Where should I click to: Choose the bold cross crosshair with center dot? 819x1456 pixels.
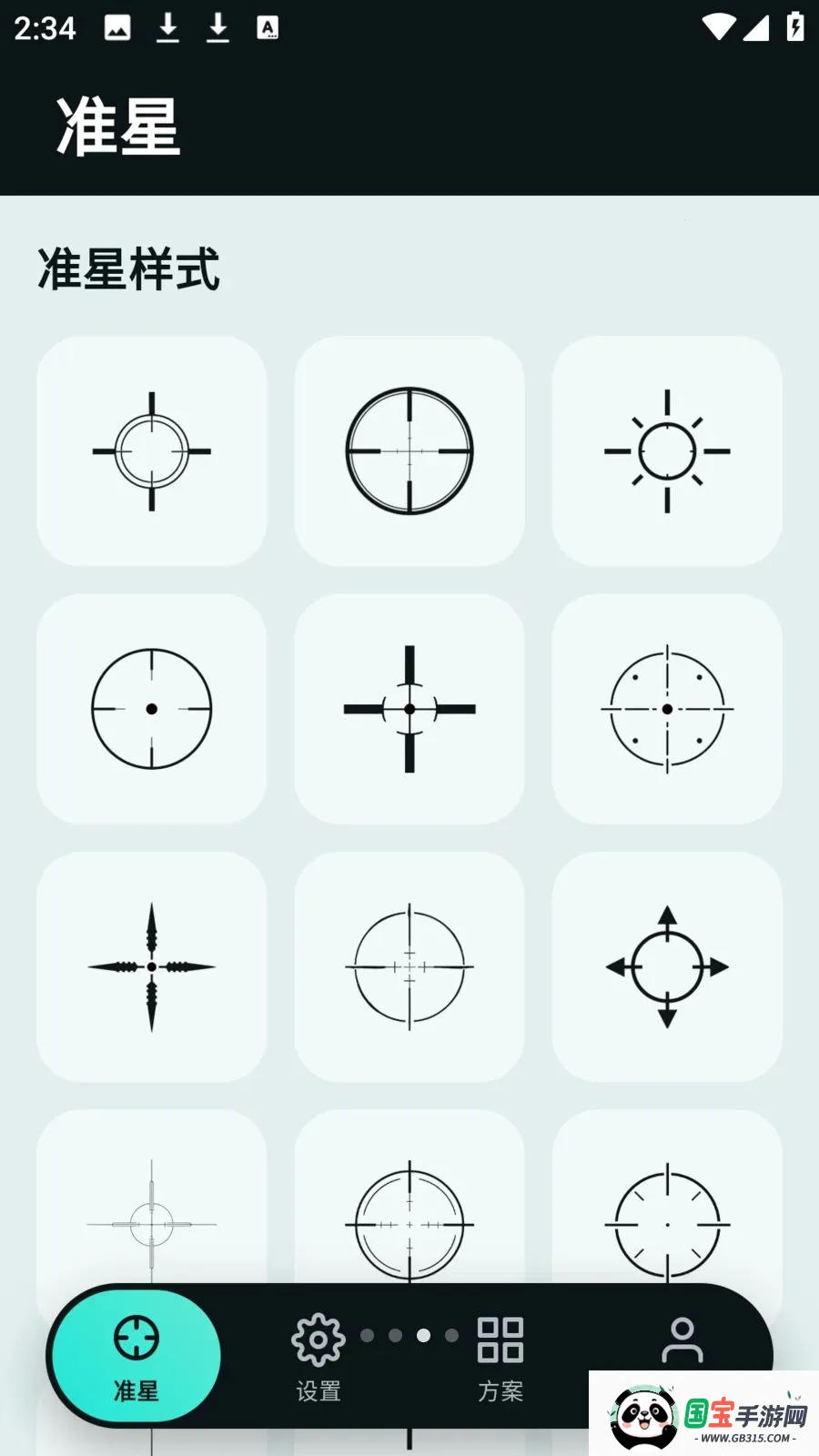(x=409, y=709)
